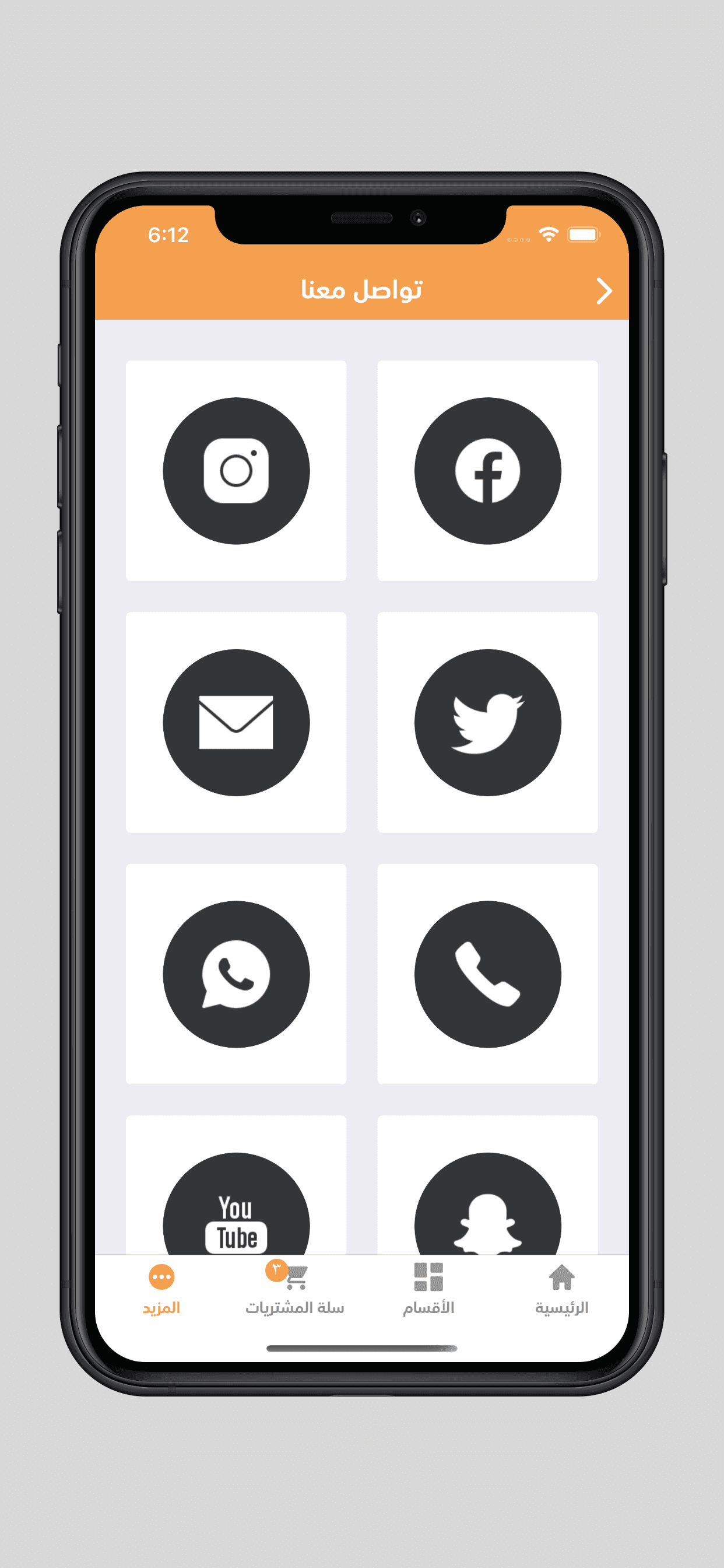Open سلة المشتريات cart tab
This screenshot has width=724, height=1568.
click(295, 1289)
